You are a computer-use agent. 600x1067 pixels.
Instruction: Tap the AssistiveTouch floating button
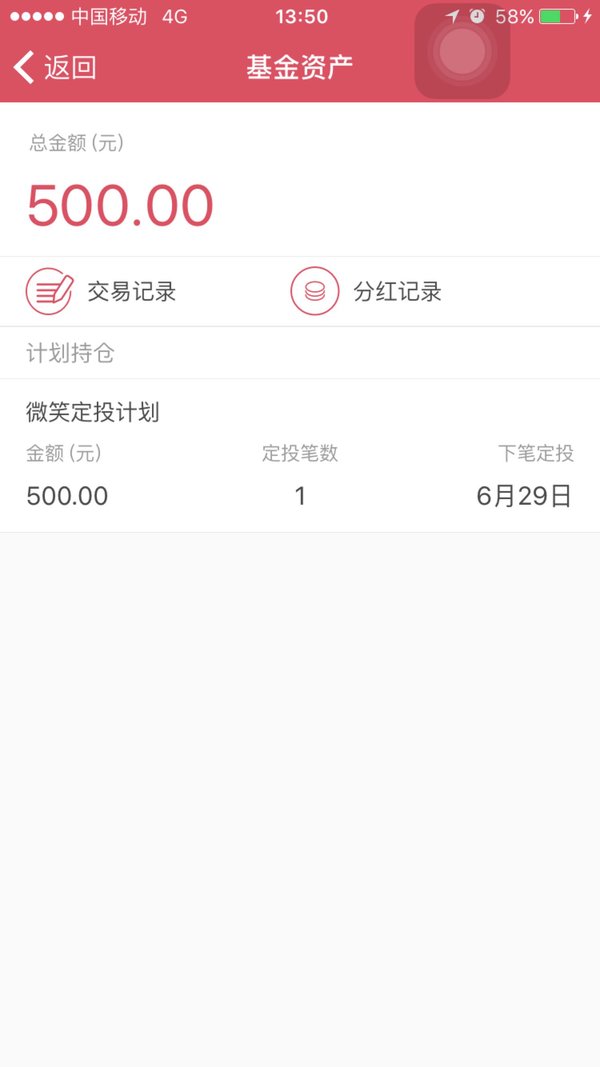[463, 51]
